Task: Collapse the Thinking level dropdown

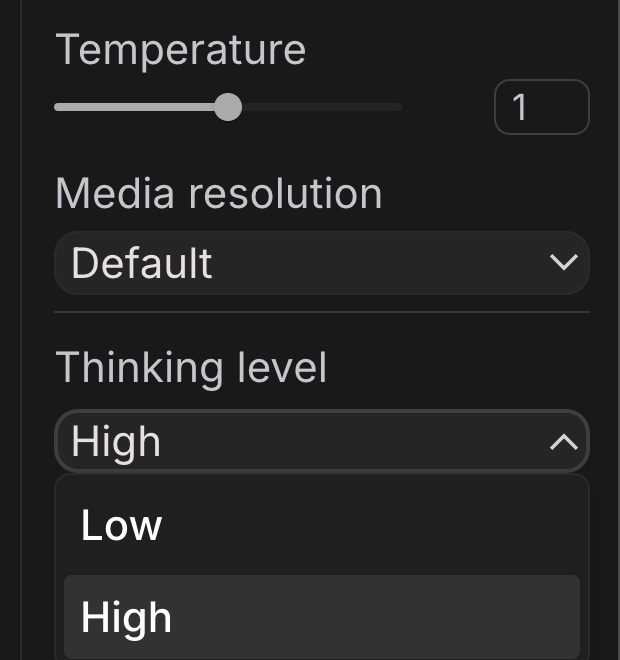Action: click(x=321, y=441)
